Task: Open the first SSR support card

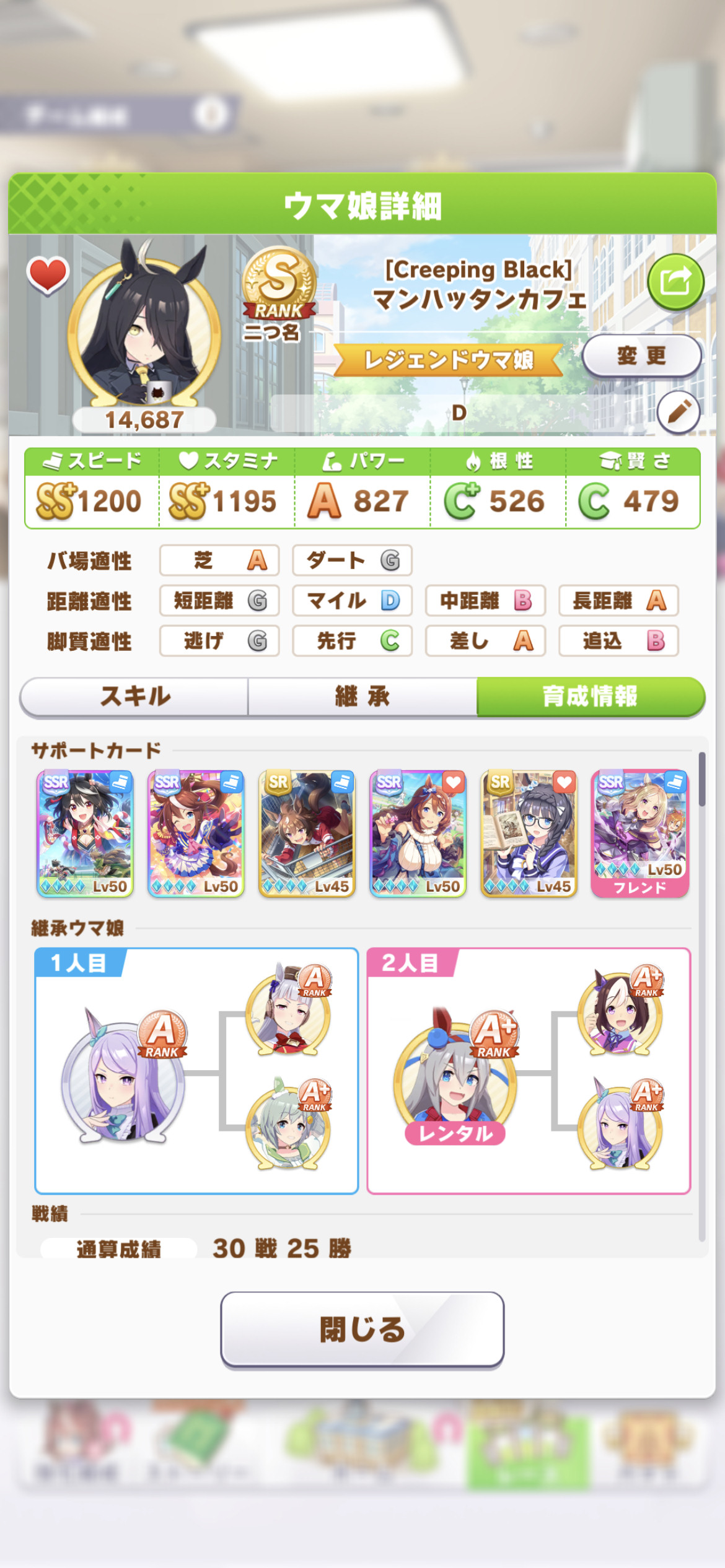Action: click(x=85, y=834)
